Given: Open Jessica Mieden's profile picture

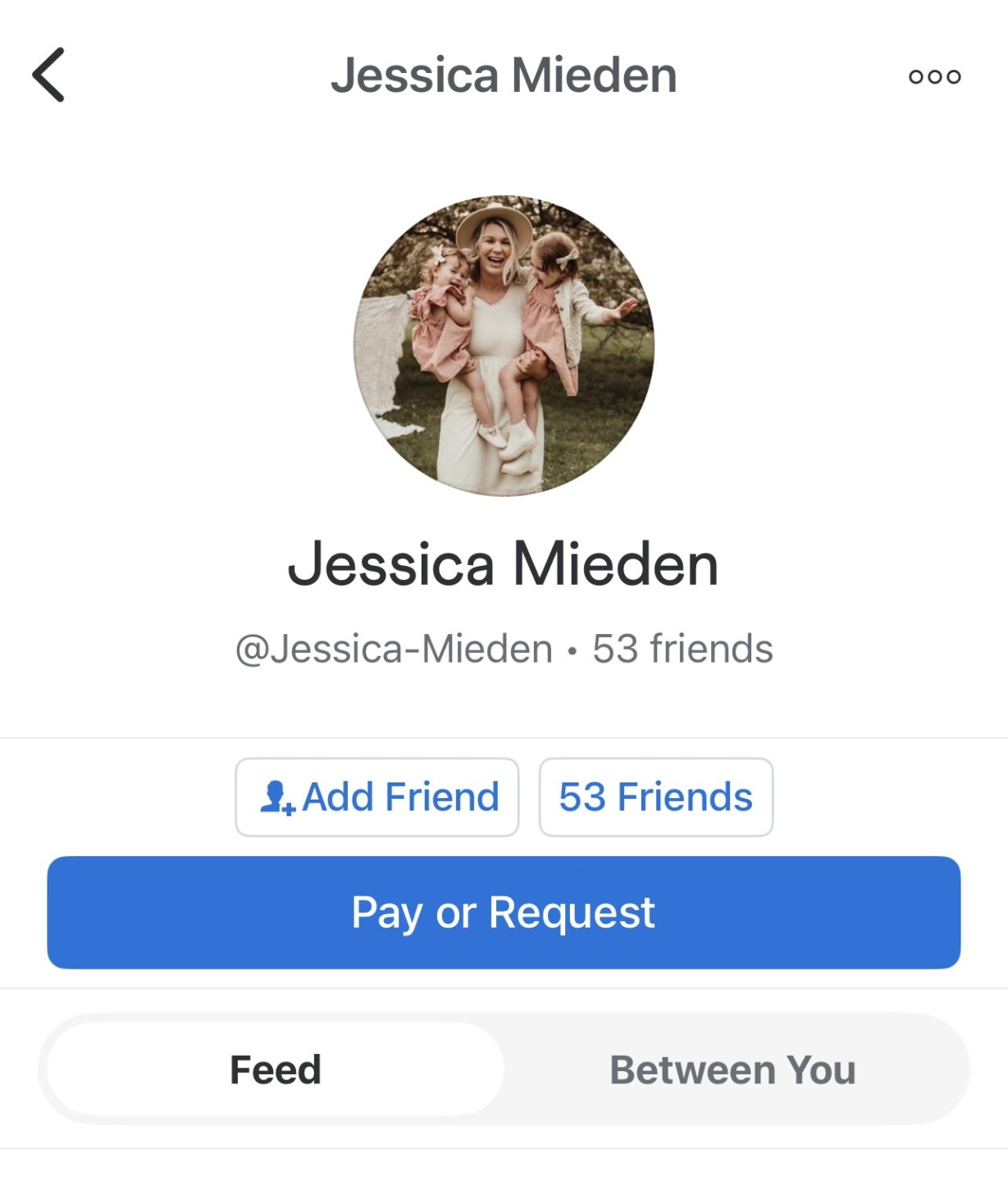Looking at the screenshot, I should (x=504, y=345).
